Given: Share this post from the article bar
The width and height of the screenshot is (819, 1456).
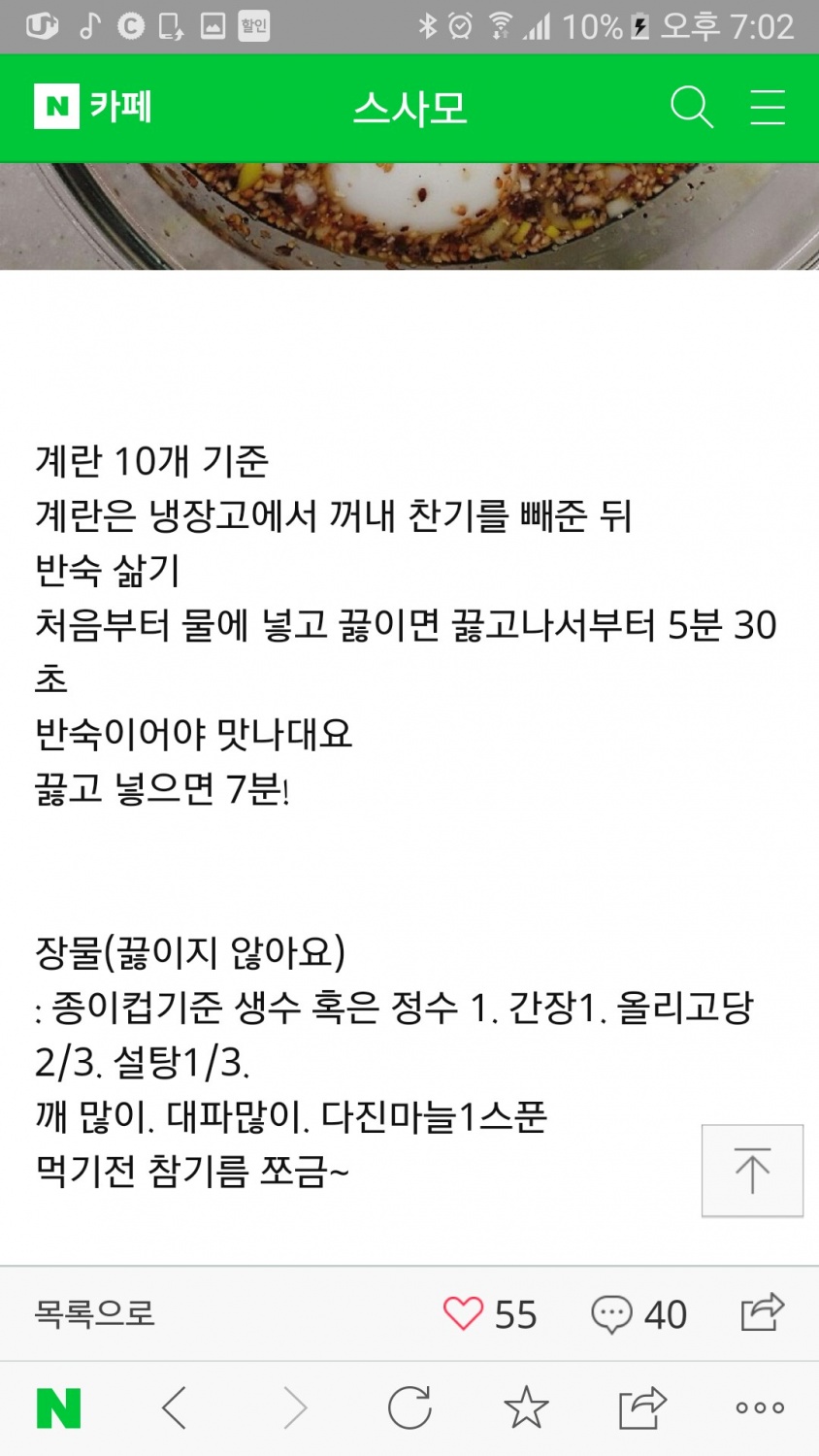Looking at the screenshot, I should pos(762,1312).
